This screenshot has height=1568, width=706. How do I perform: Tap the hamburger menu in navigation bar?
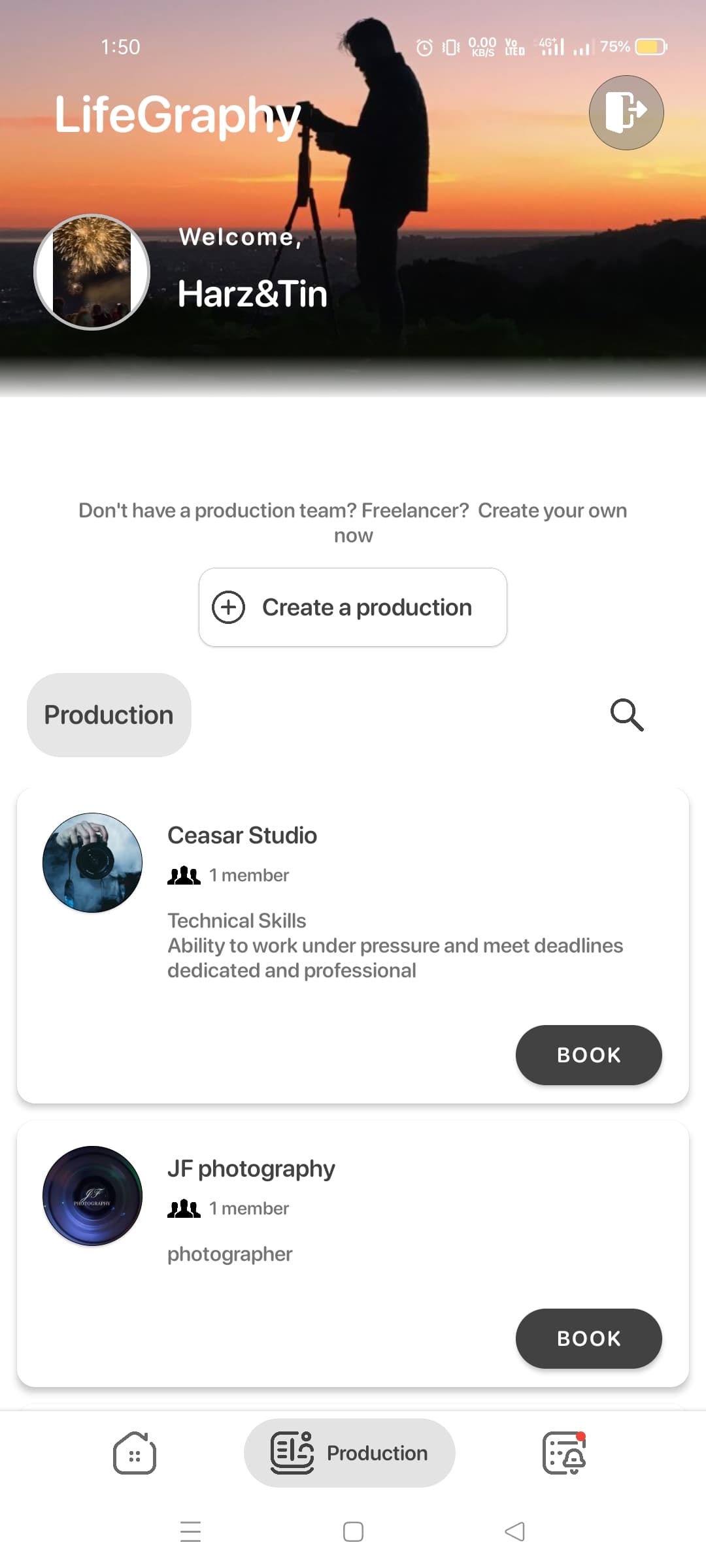coord(191,1533)
